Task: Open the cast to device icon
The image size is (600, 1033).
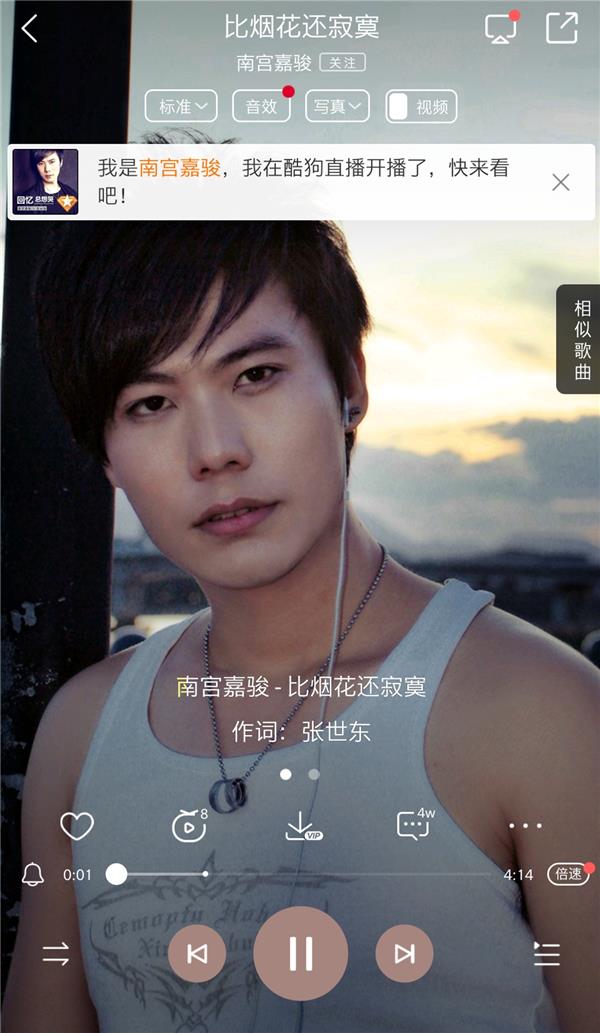Action: point(500,28)
